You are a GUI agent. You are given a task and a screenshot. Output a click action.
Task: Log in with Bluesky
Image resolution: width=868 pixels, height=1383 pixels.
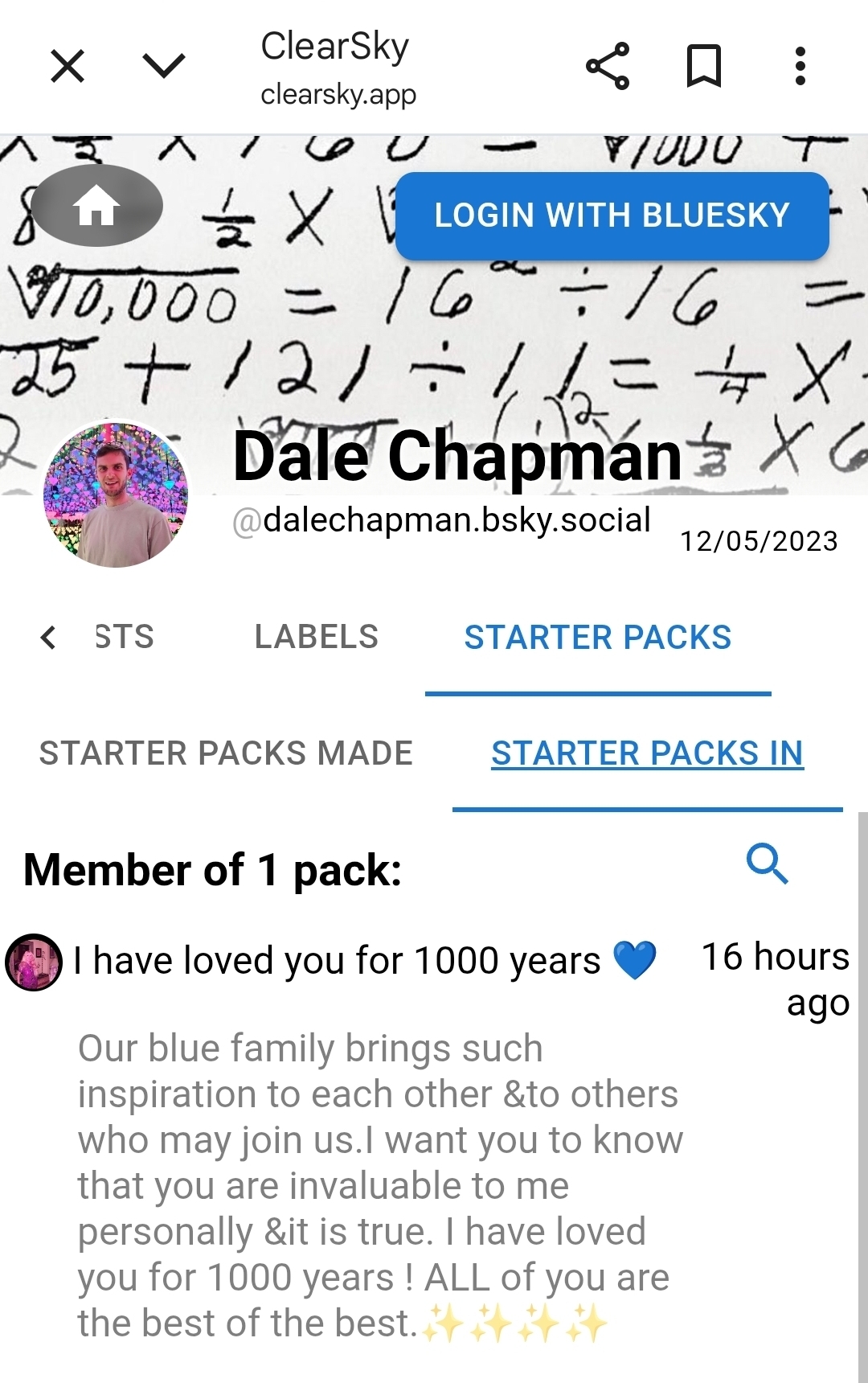pos(612,215)
